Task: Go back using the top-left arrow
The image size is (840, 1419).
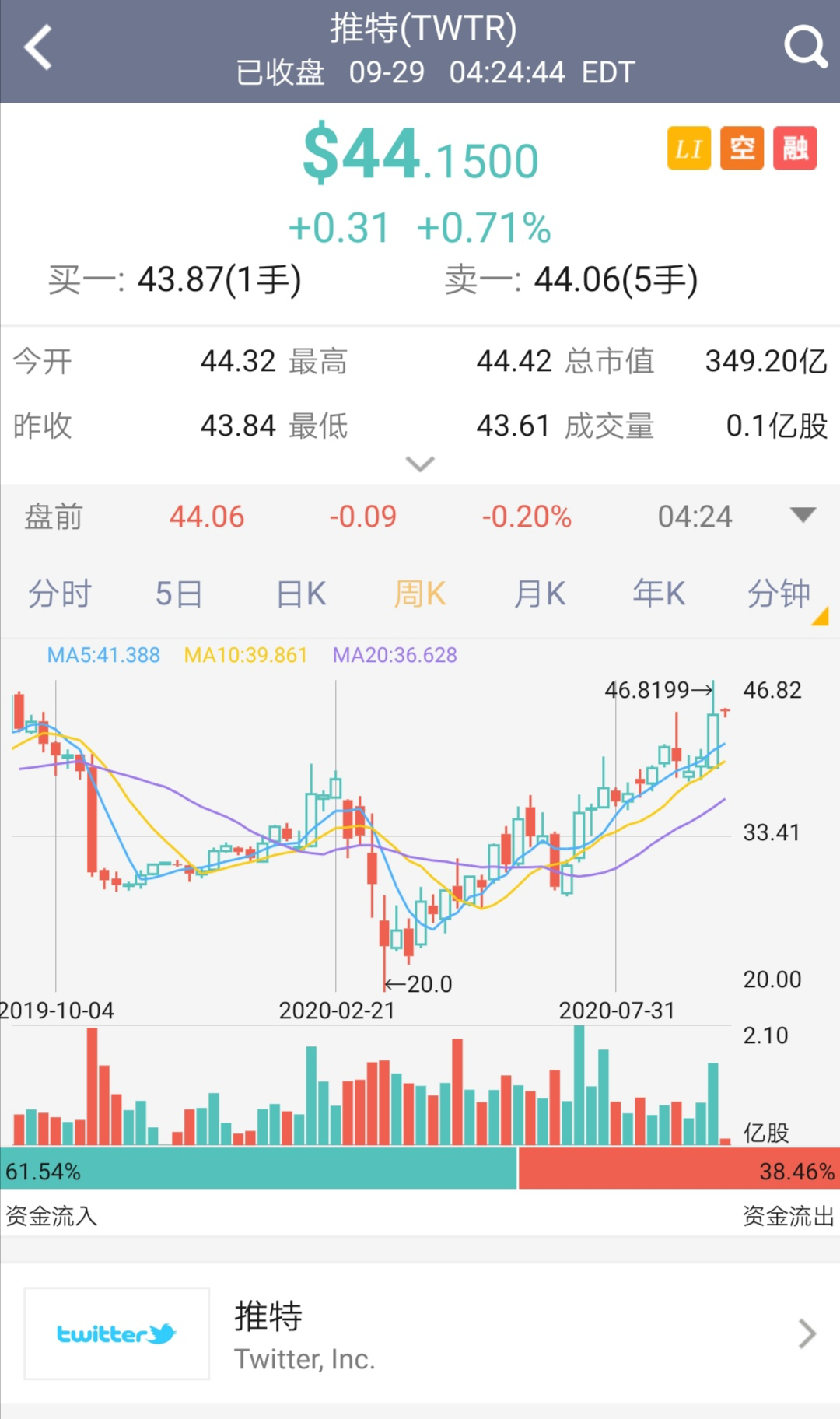Action: pos(38,48)
